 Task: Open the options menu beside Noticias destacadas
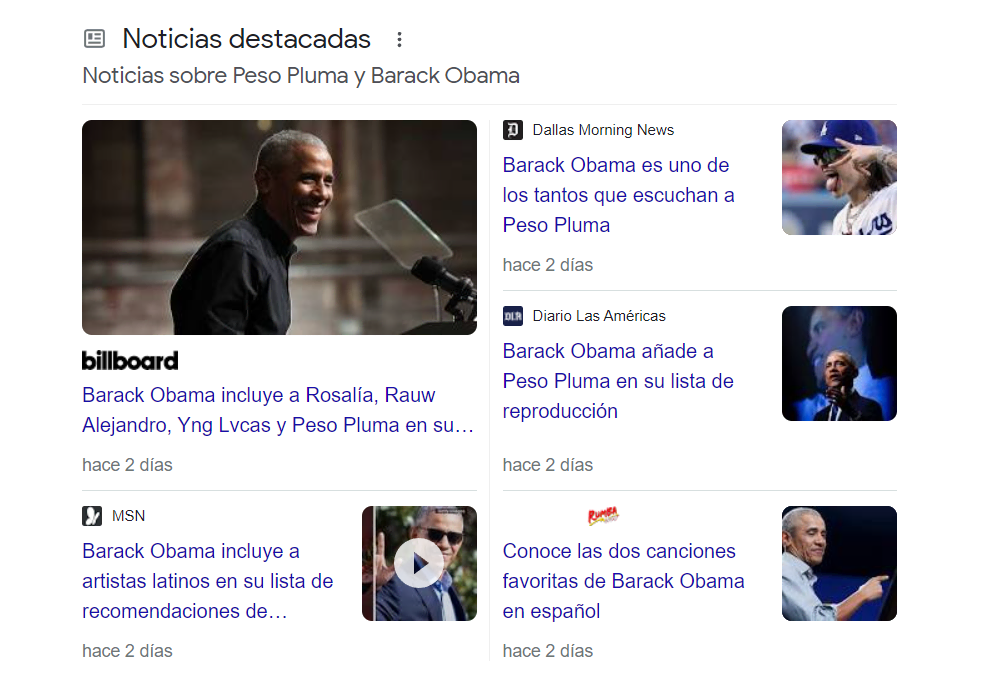pos(399,40)
